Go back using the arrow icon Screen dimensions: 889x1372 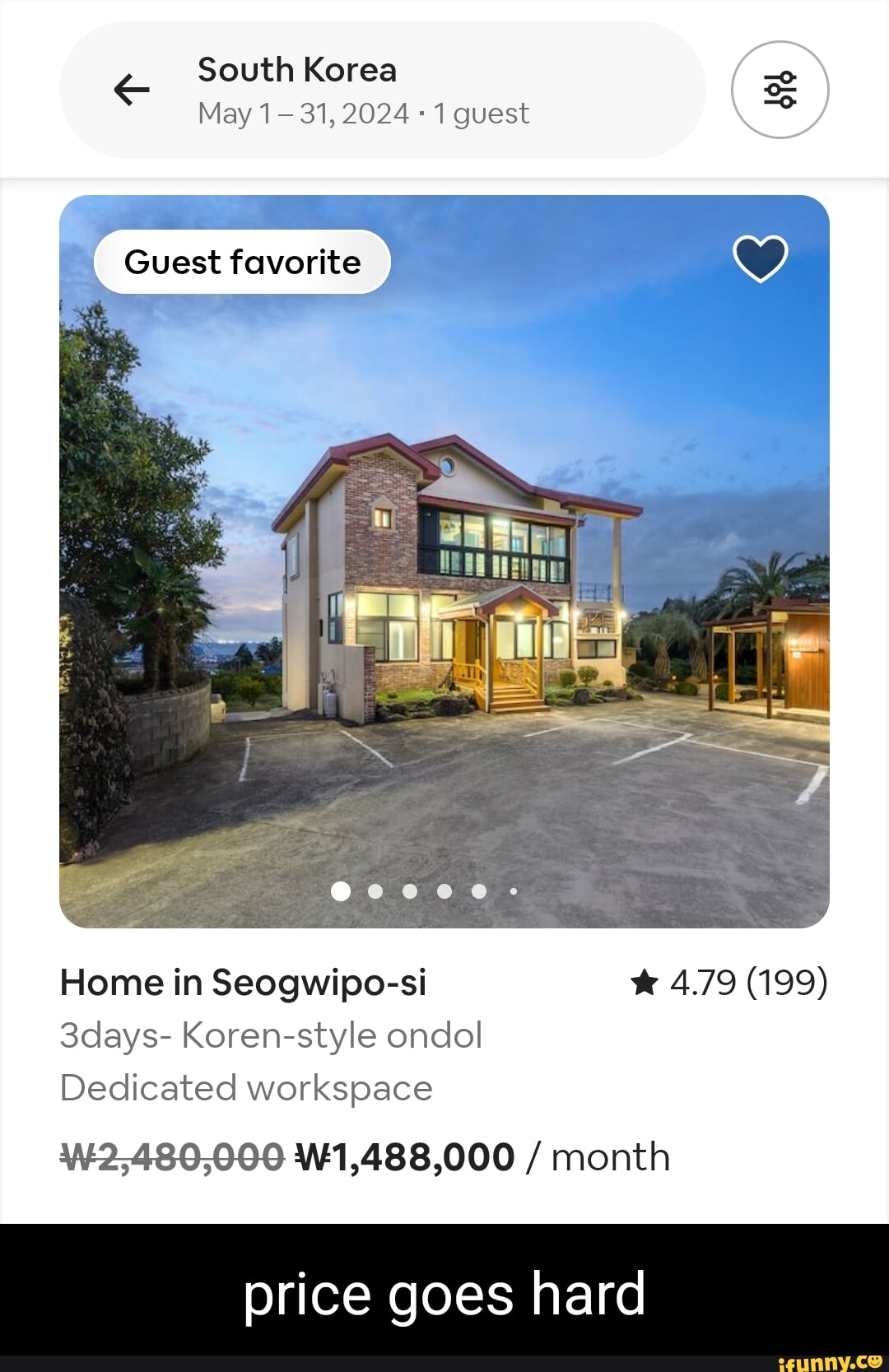132,90
